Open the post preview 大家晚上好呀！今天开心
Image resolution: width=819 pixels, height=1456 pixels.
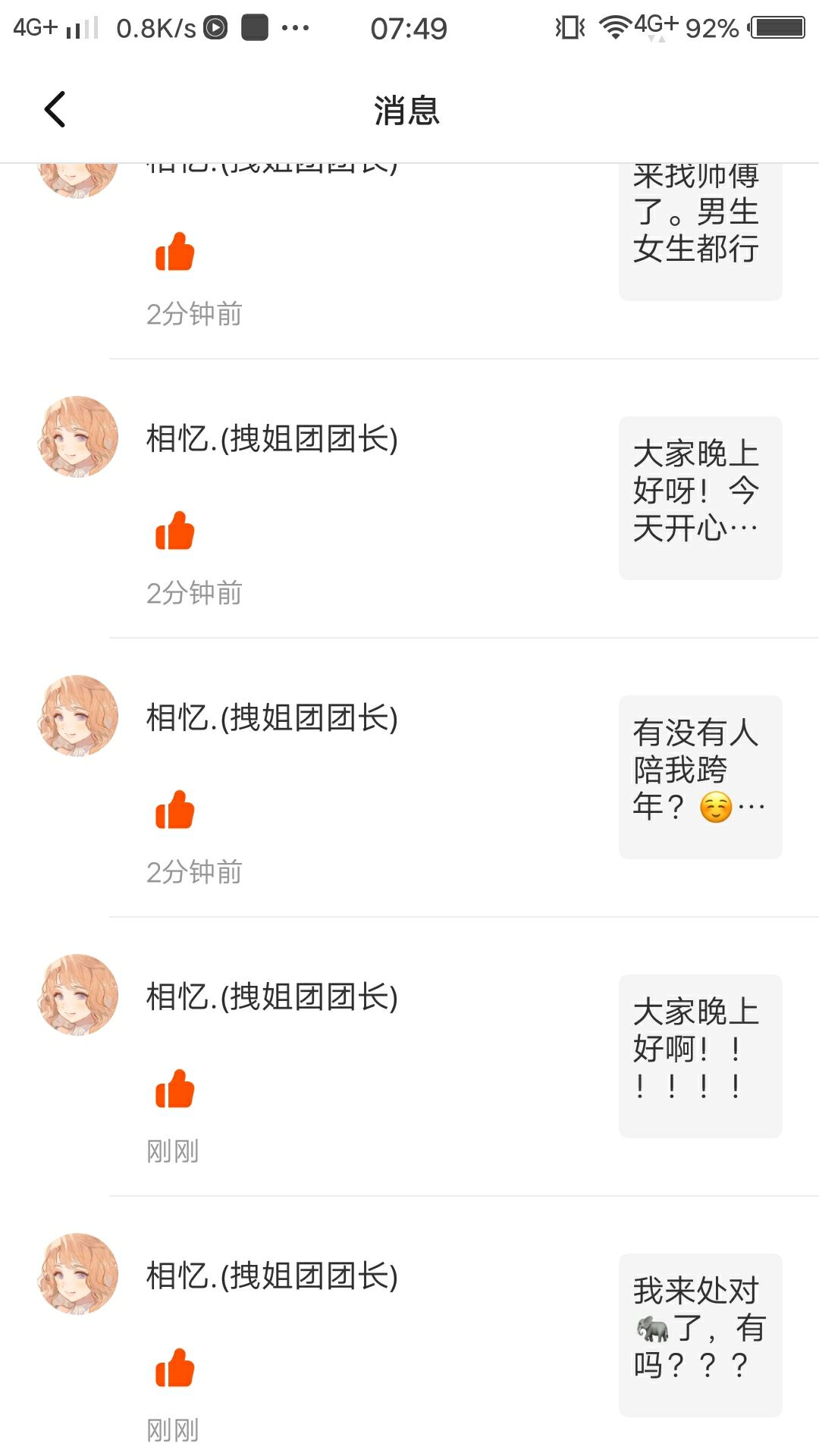click(x=700, y=497)
